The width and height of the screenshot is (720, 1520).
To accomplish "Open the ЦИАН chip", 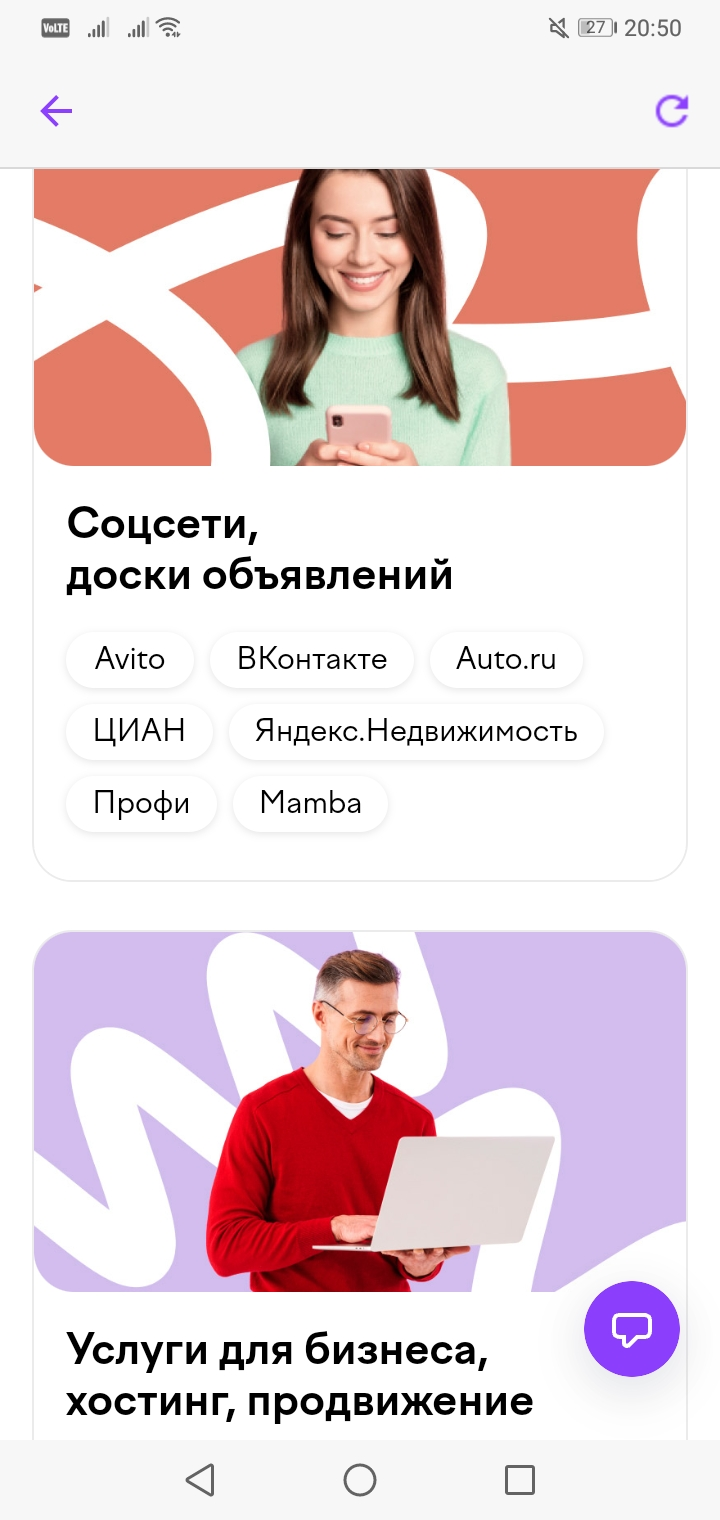I will (x=140, y=731).
